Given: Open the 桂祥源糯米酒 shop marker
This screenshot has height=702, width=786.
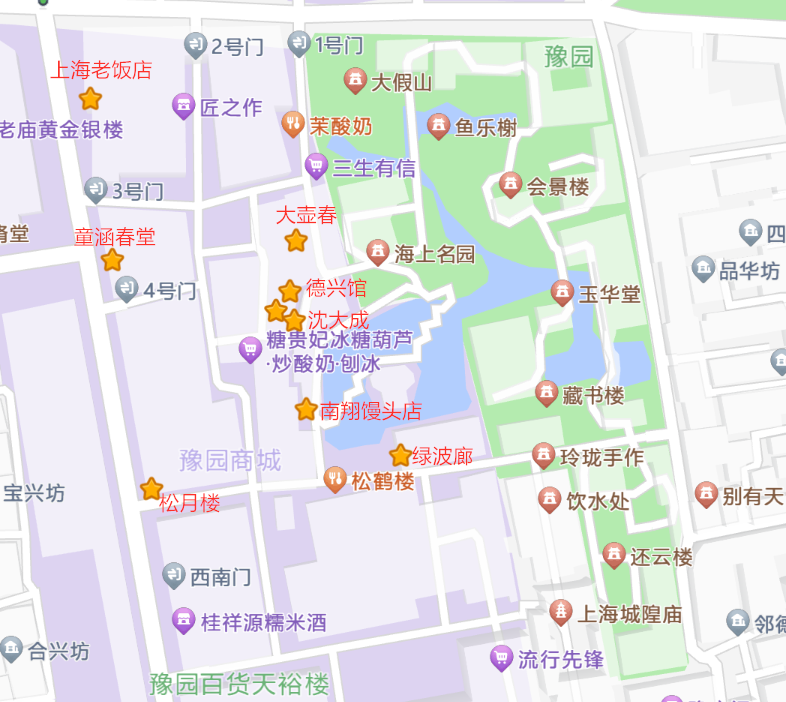Looking at the screenshot, I should pos(183,620).
